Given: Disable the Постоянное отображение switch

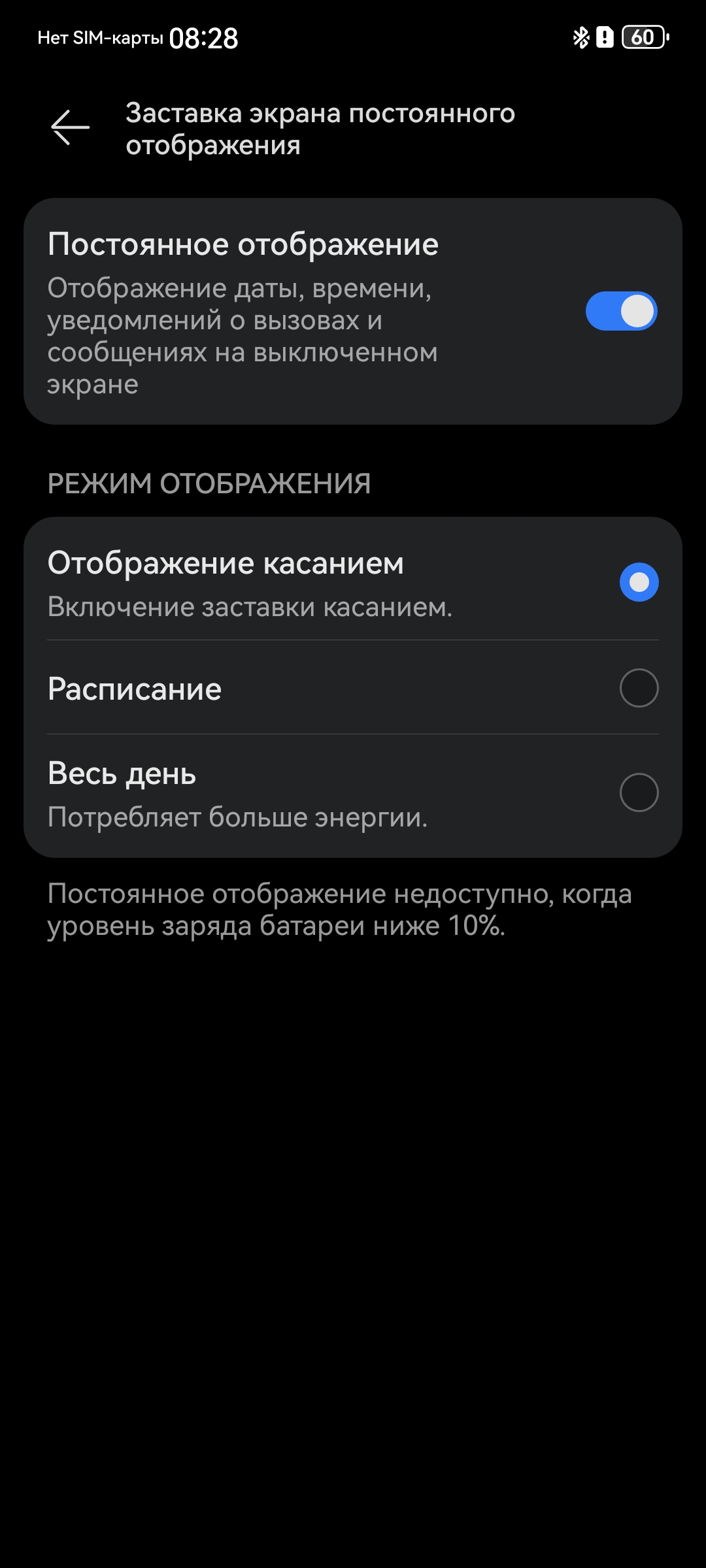Looking at the screenshot, I should [x=620, y=311].
